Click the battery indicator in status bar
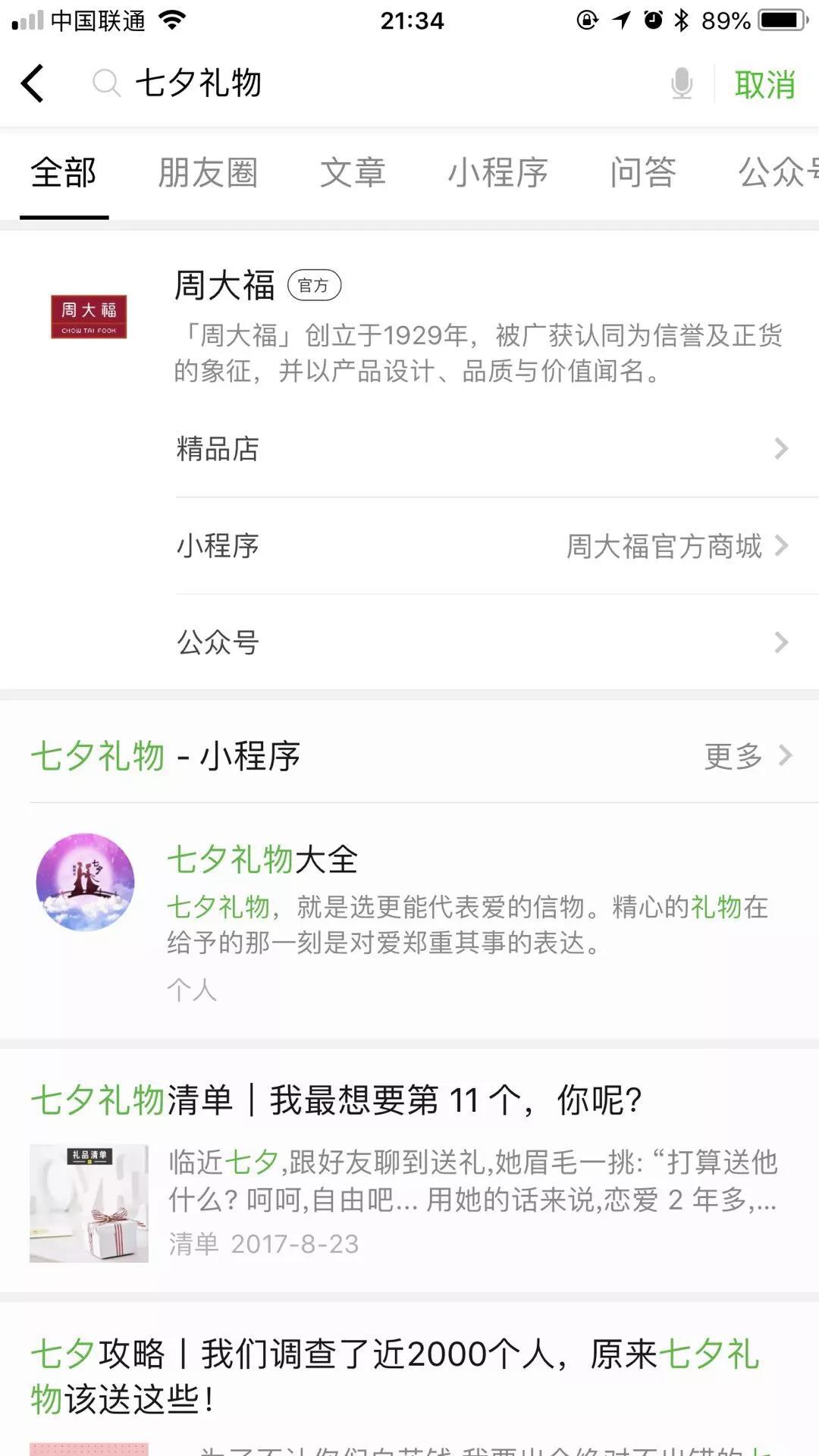The width and height of the screenshot is (819, 1456). pos(781,20)
